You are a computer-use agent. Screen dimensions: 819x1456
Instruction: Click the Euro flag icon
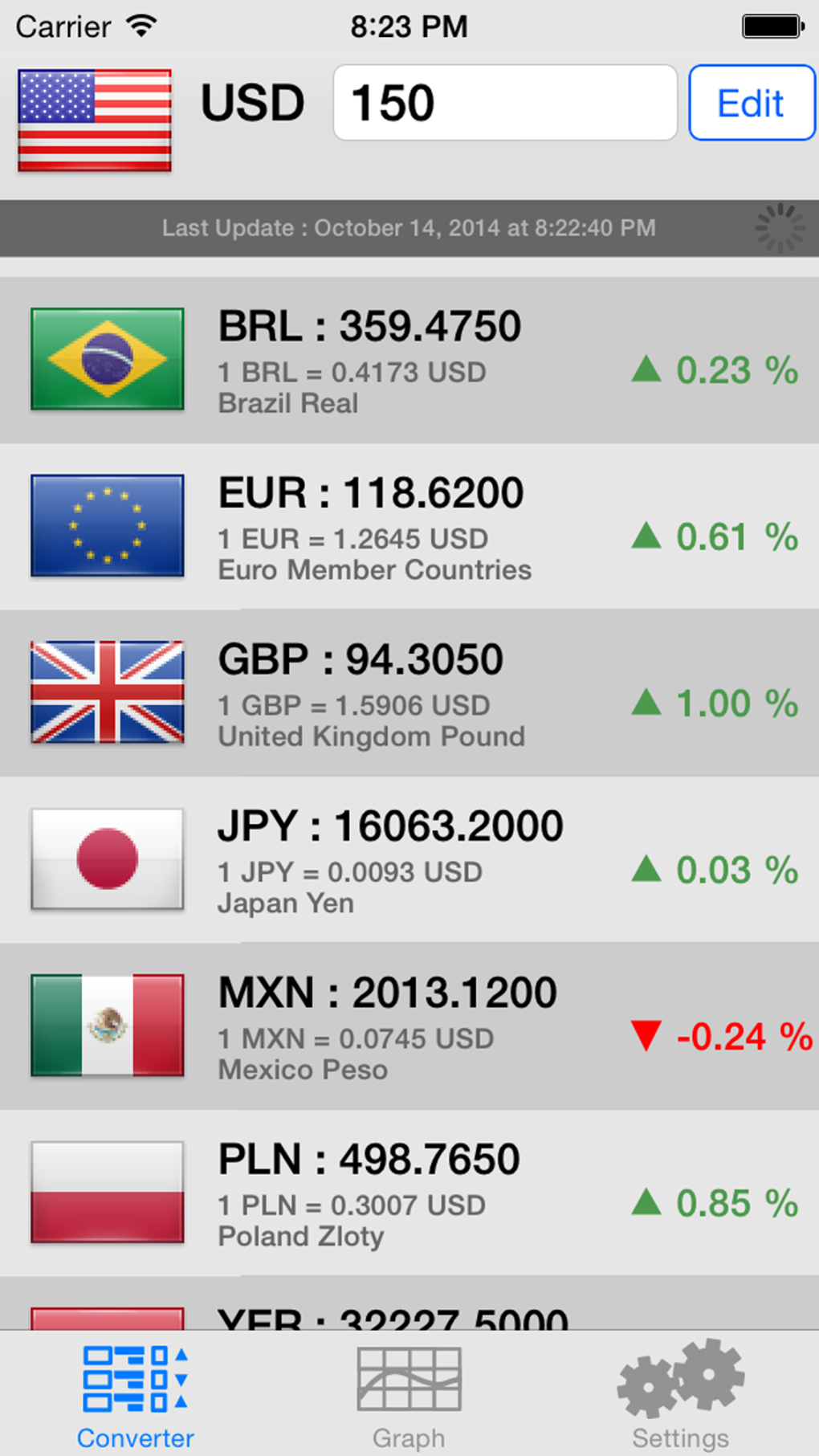coord(107,526)
